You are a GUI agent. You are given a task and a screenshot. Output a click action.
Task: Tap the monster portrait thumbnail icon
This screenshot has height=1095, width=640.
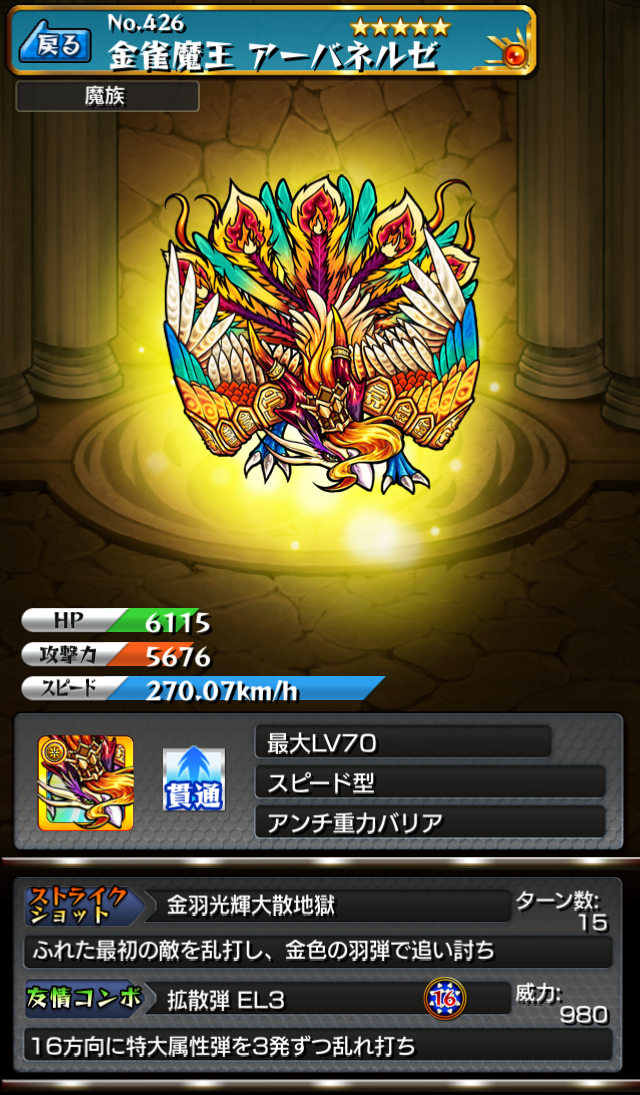click(x=86, y=783)
